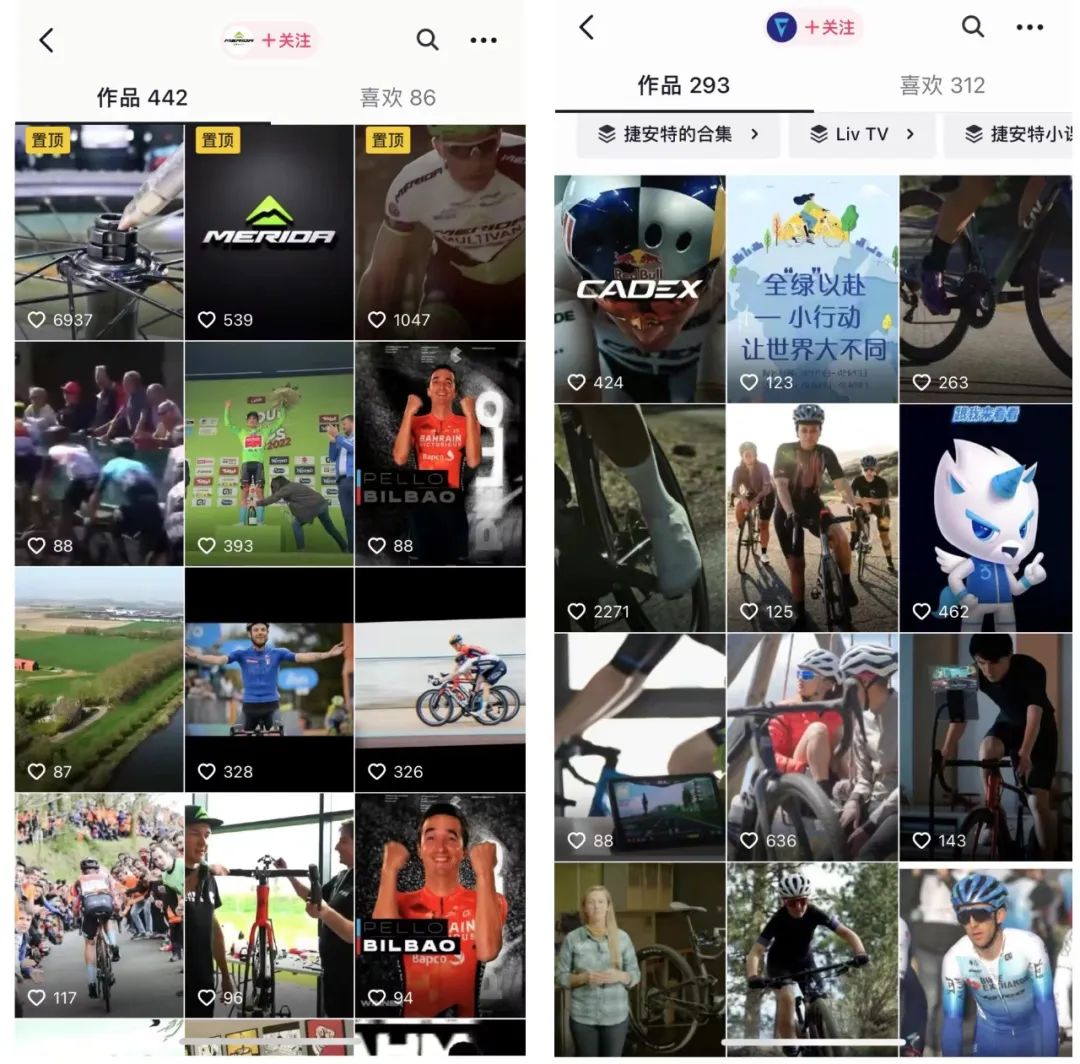Image resolution: width=1080 pixels, height=1064 pixels.
Task: Follow the Merida account
Action: [x=285, y=41]
